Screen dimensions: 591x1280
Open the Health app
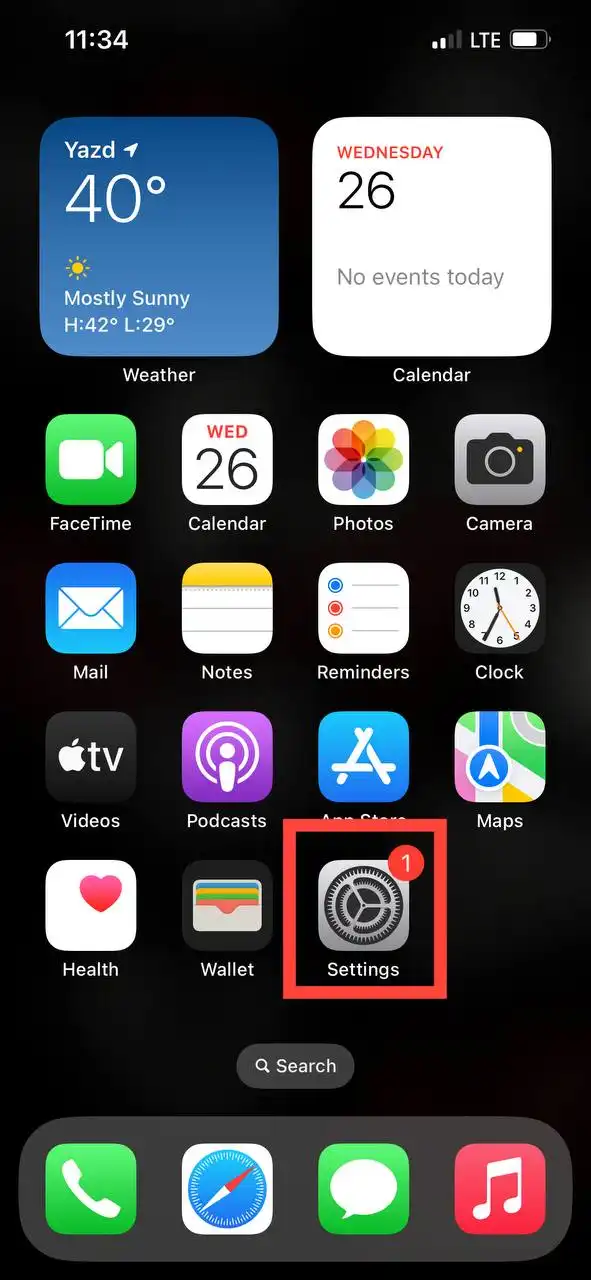91,905
